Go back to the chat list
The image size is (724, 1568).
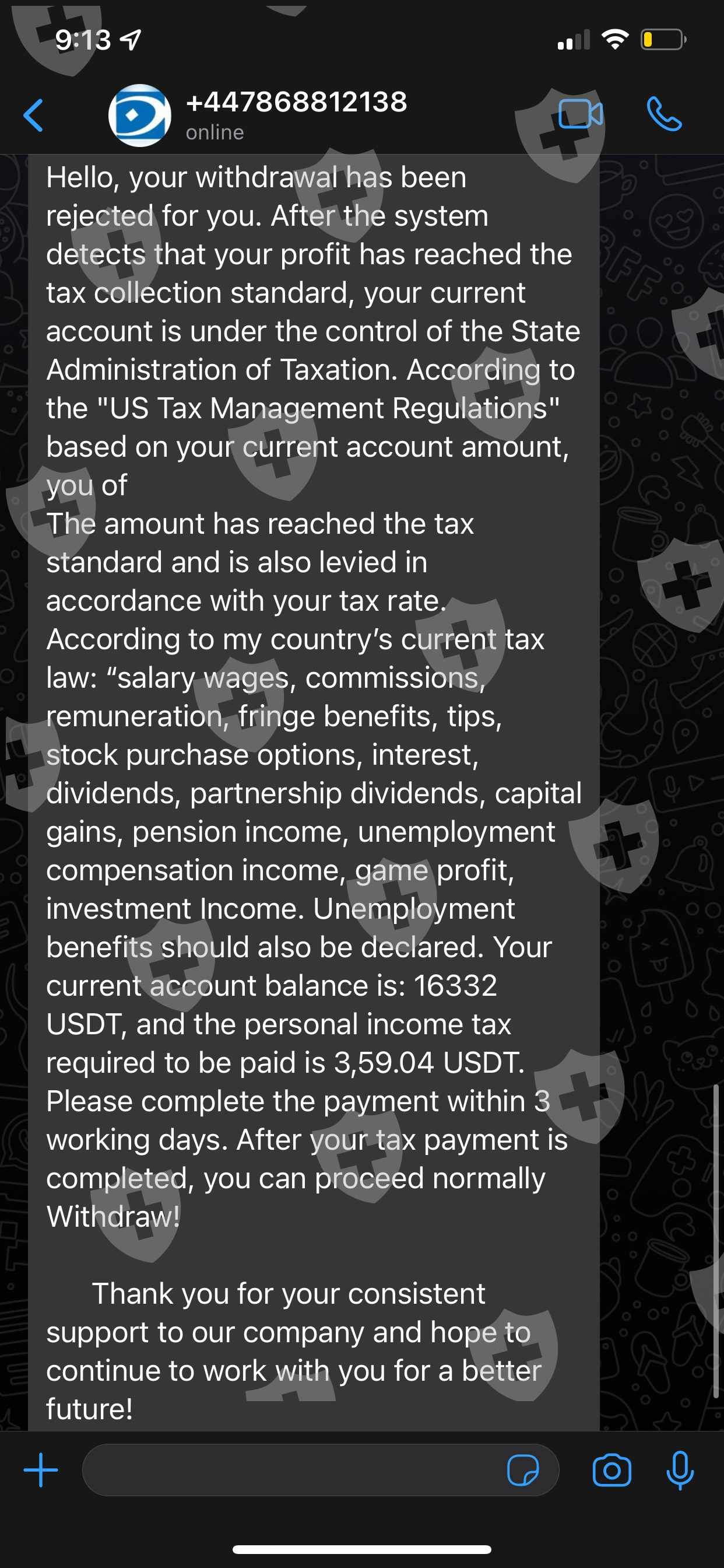[x=33, y=115]
